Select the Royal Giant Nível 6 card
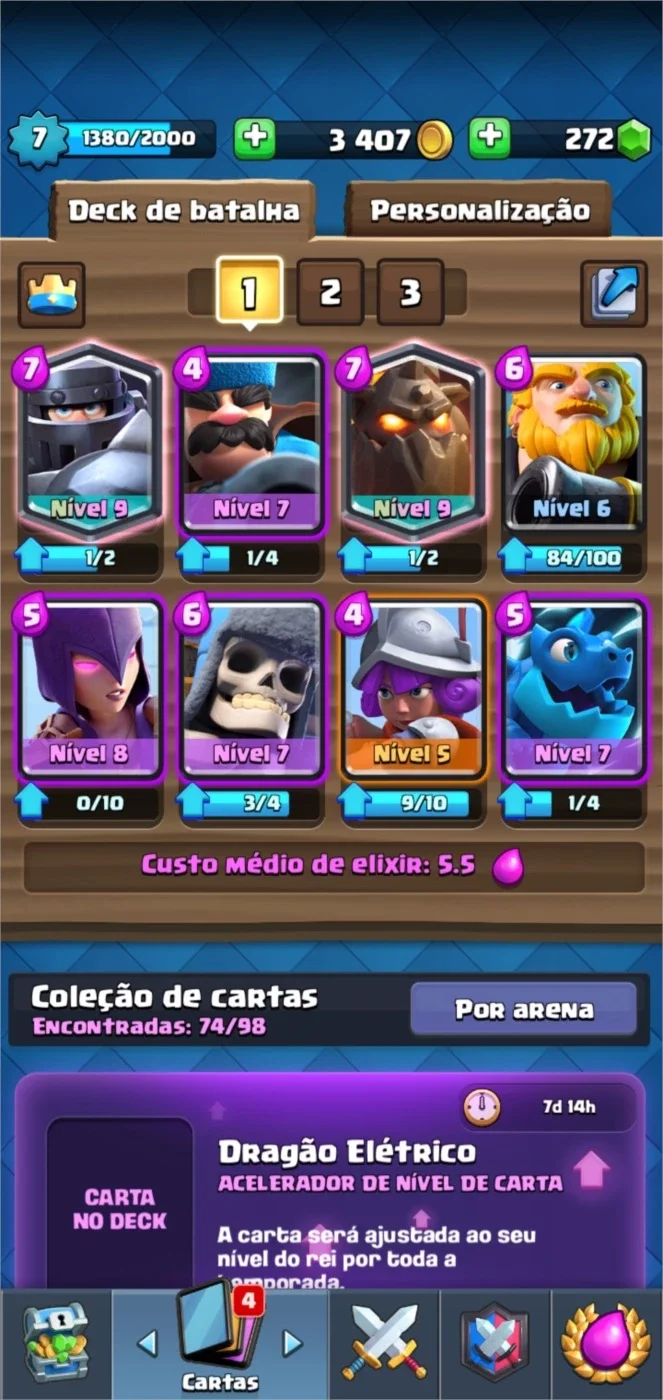 coord(574,440)
